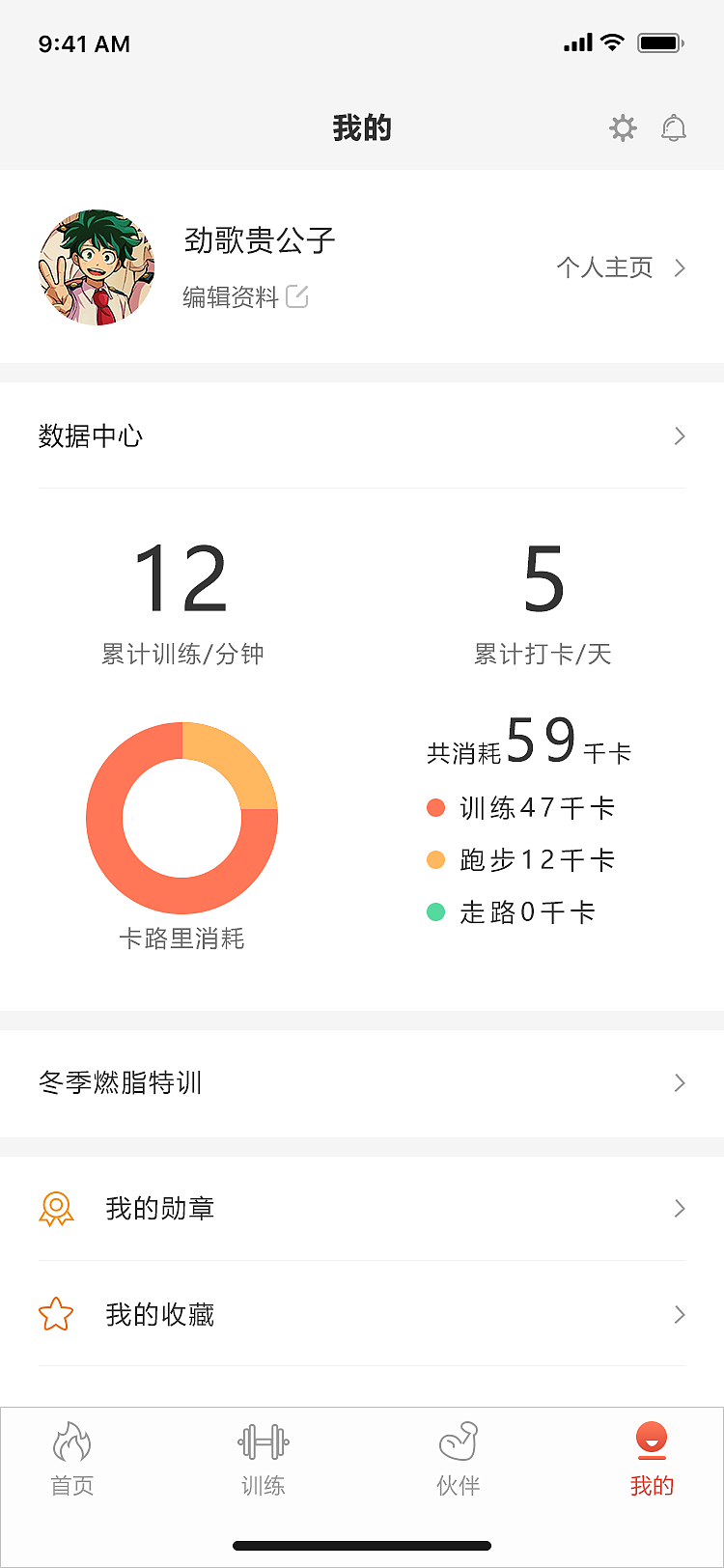Image resolution: width=724 pixels, height=1568 pixels.
Task: Open the settings gear icon
Action: tap(623, 127)
